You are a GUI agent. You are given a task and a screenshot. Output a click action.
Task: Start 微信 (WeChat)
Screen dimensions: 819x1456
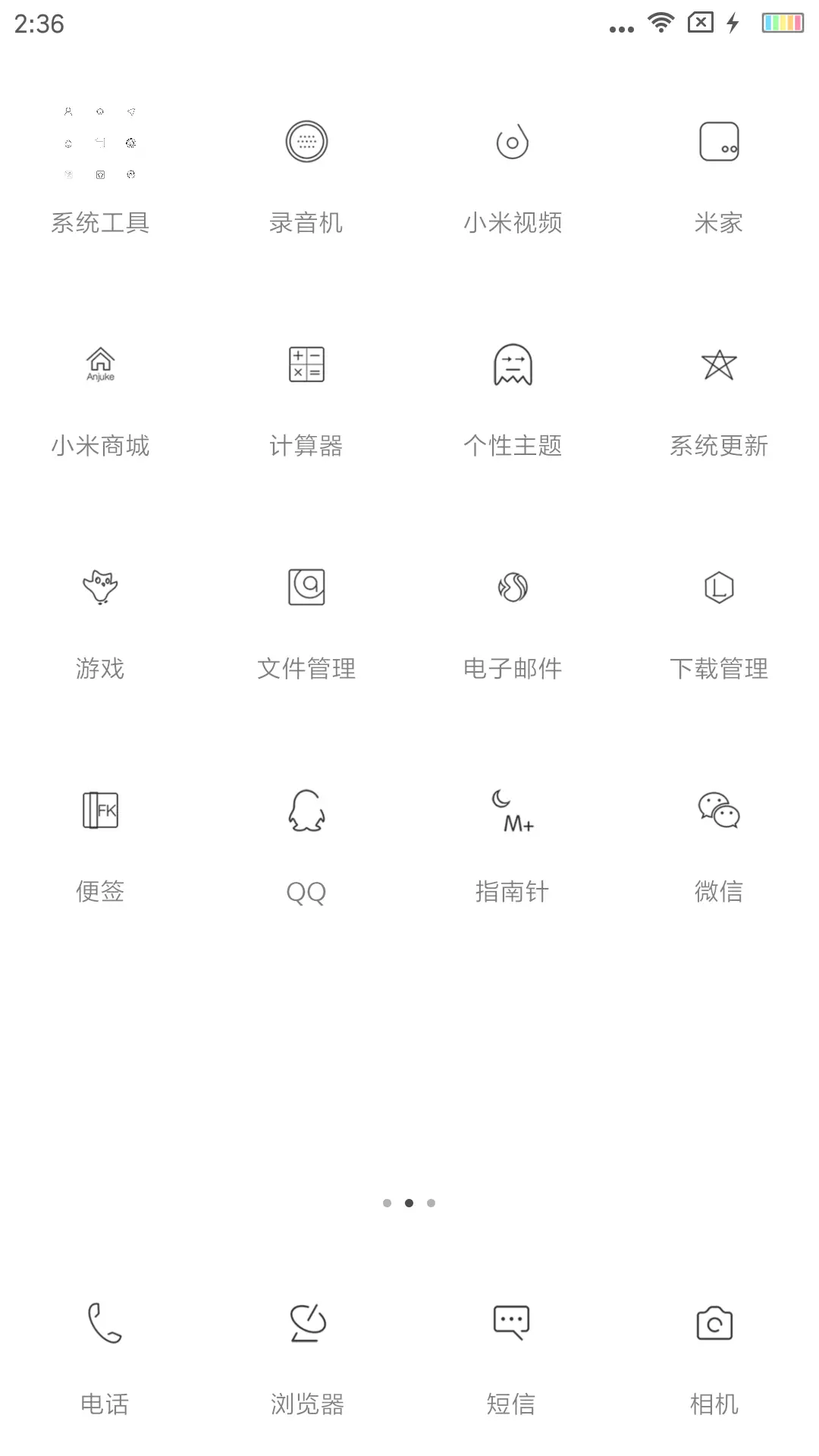719,810
